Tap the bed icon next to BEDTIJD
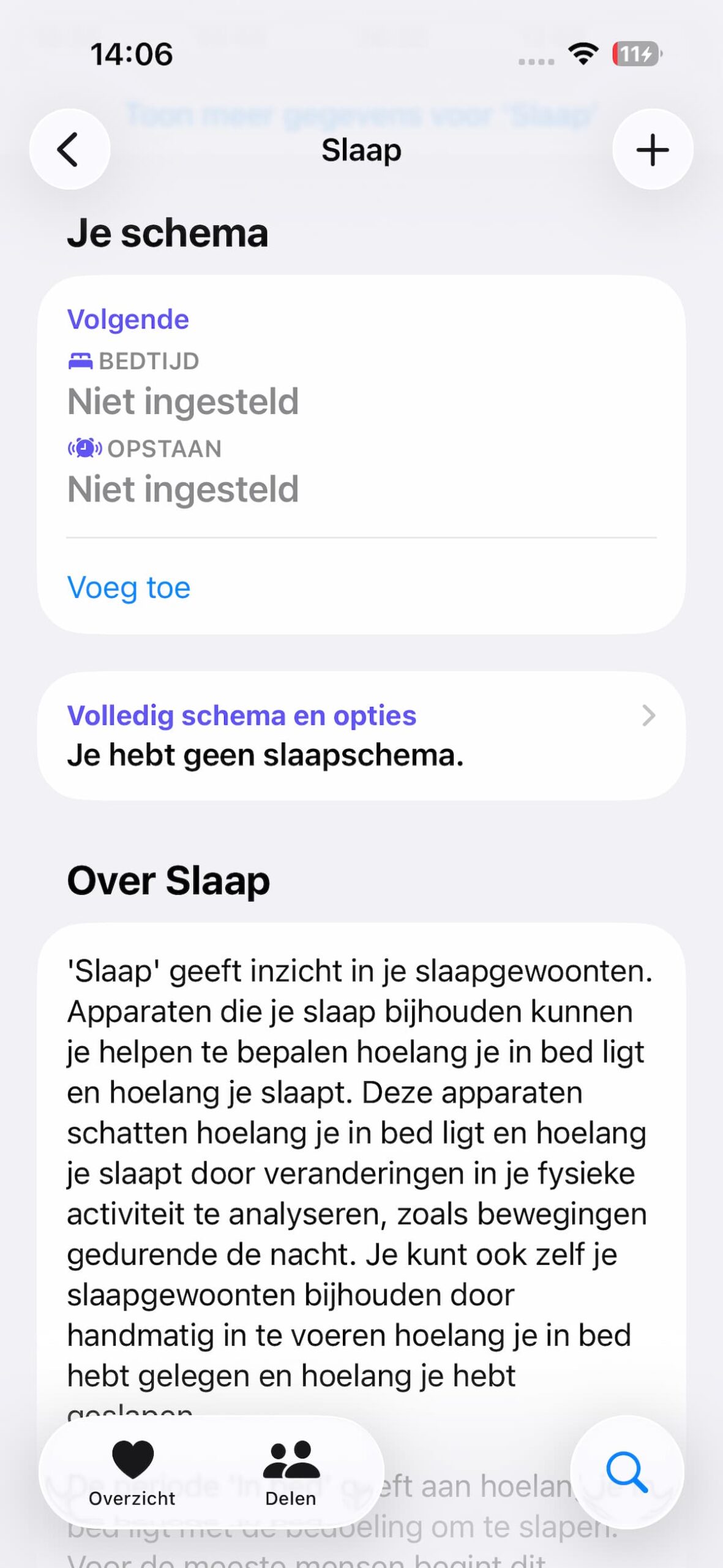 [80, 361]
